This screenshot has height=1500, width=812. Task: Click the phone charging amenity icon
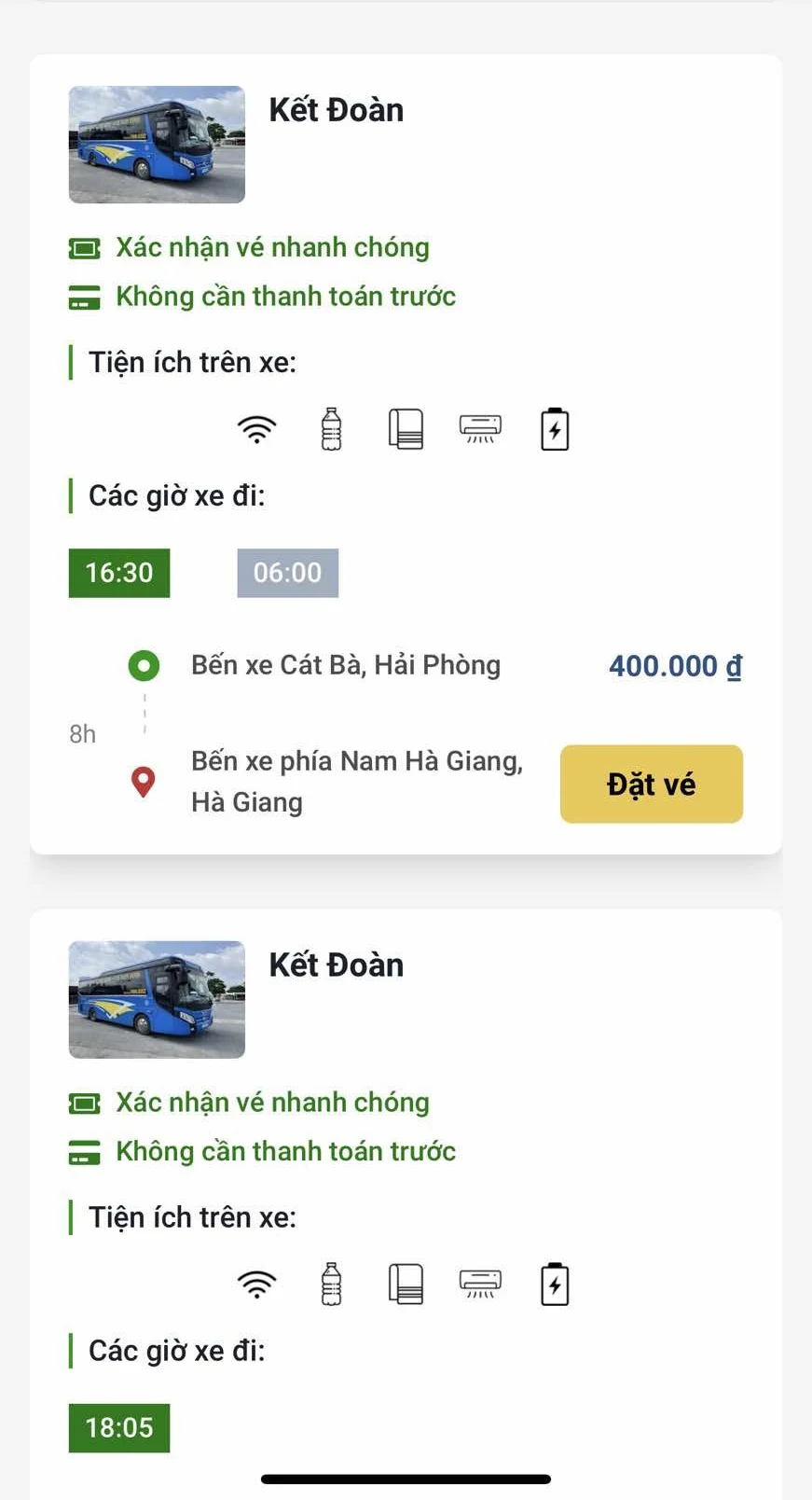tap(554, 427)
